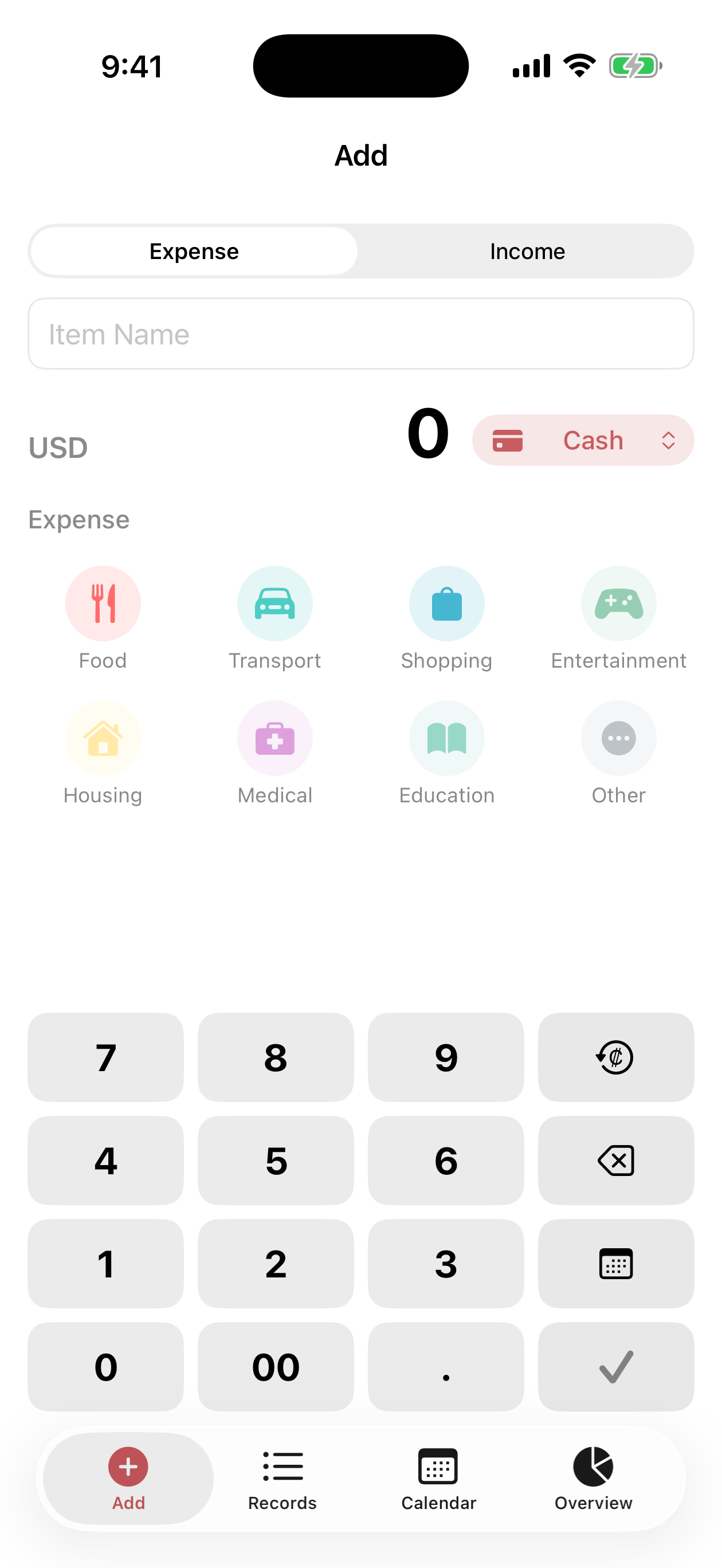Switch to the Calendar tab
The width and height of the screenshot is (722, 1568).
(438, 1479)
